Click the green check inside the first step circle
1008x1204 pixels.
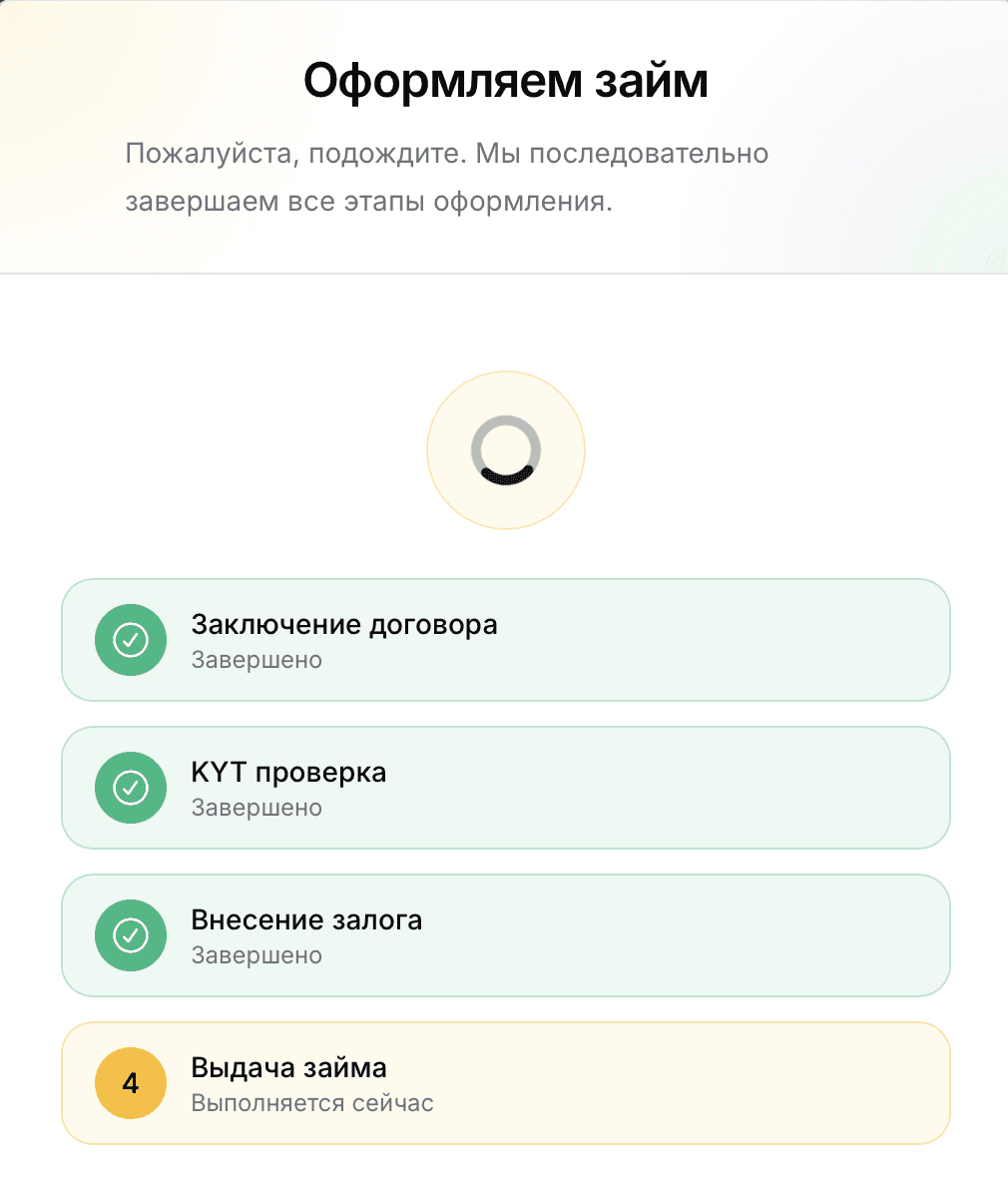(x=130, y=640)
